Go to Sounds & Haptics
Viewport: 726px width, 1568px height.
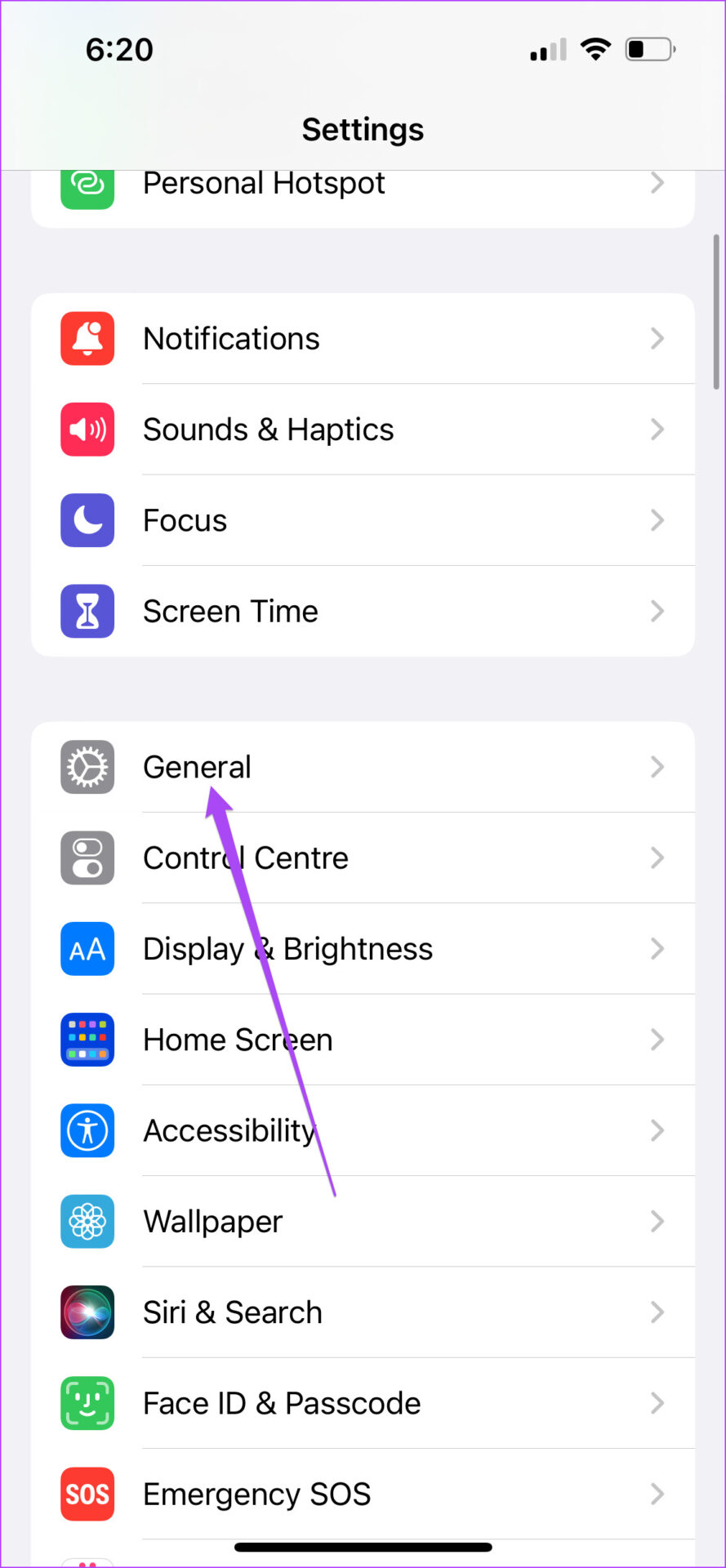pyautogui.click(x=363, y=430)
